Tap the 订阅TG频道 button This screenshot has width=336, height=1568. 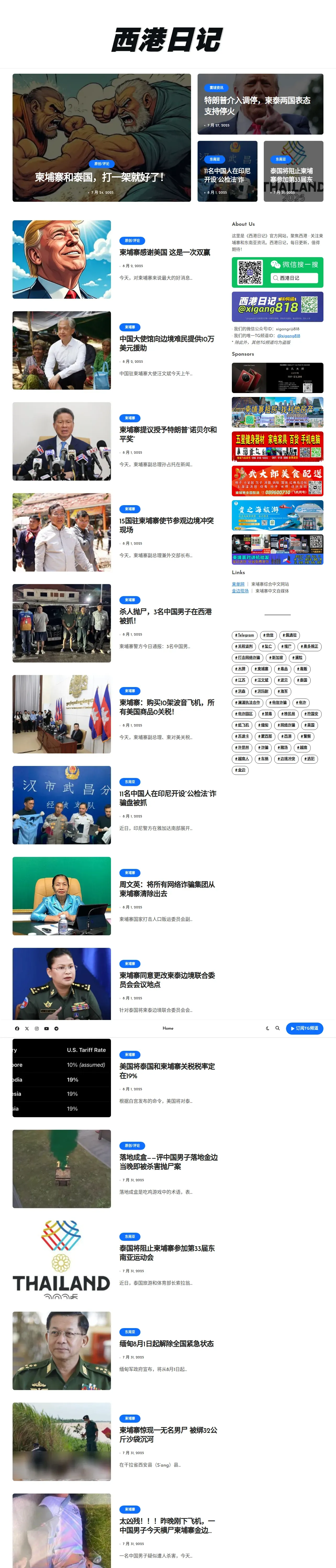tap(304, 1029)
